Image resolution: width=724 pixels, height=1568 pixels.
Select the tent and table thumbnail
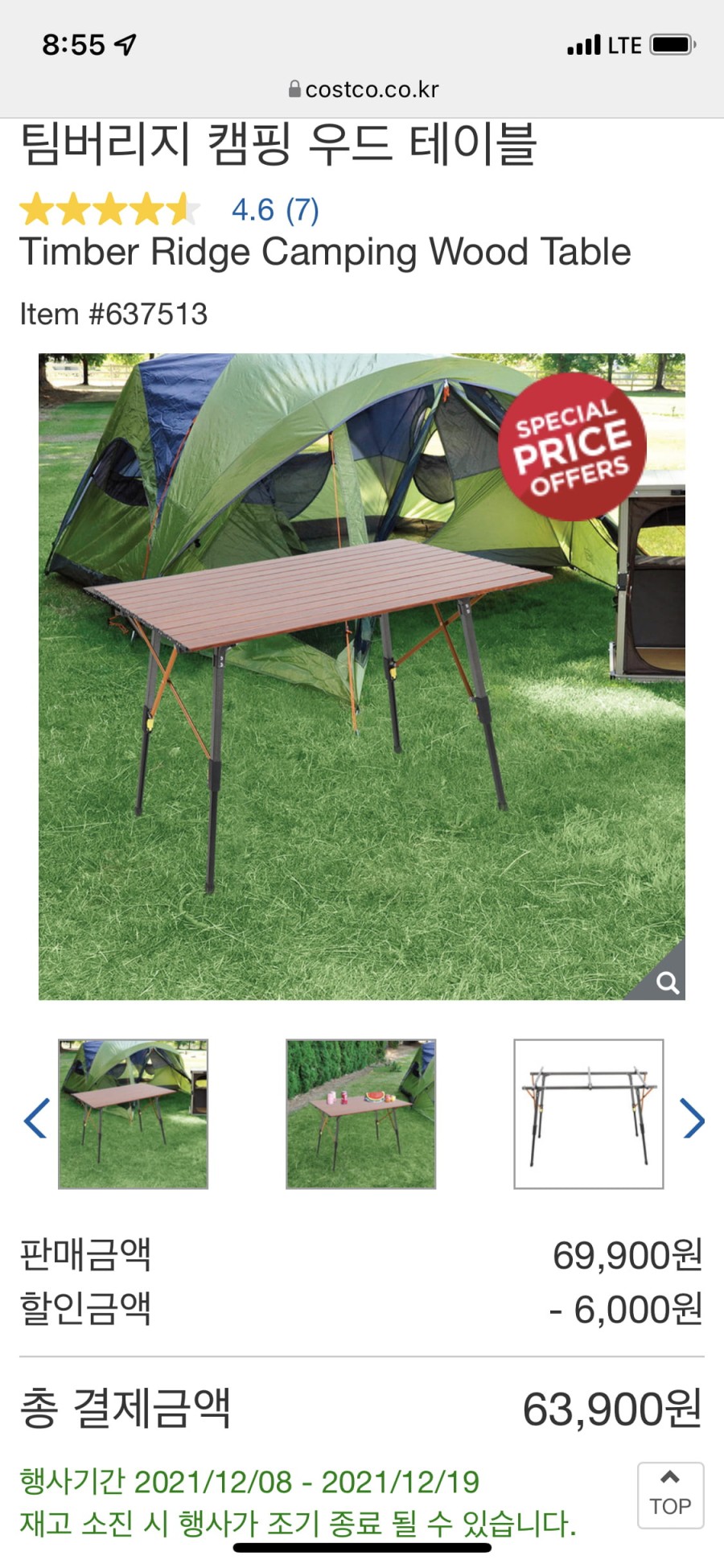[133, 1113]
